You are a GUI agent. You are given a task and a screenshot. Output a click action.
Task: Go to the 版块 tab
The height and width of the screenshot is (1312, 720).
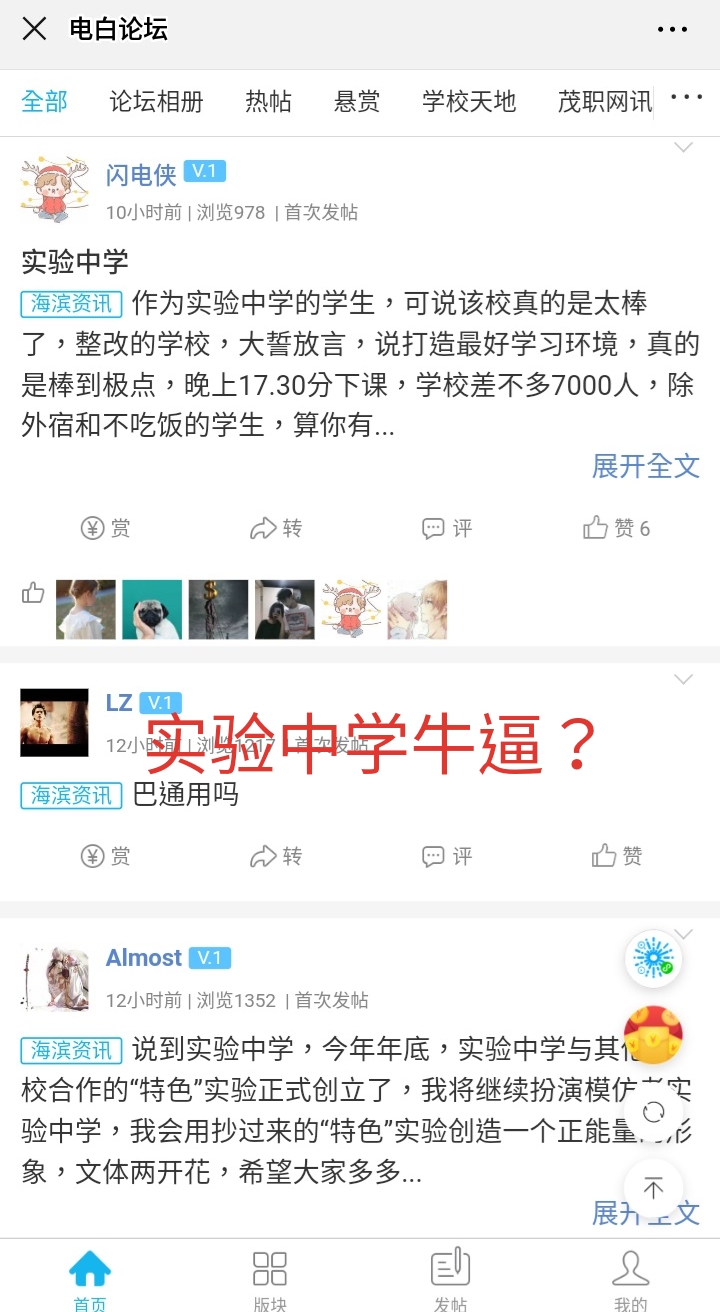click(x=270, y=1278)
